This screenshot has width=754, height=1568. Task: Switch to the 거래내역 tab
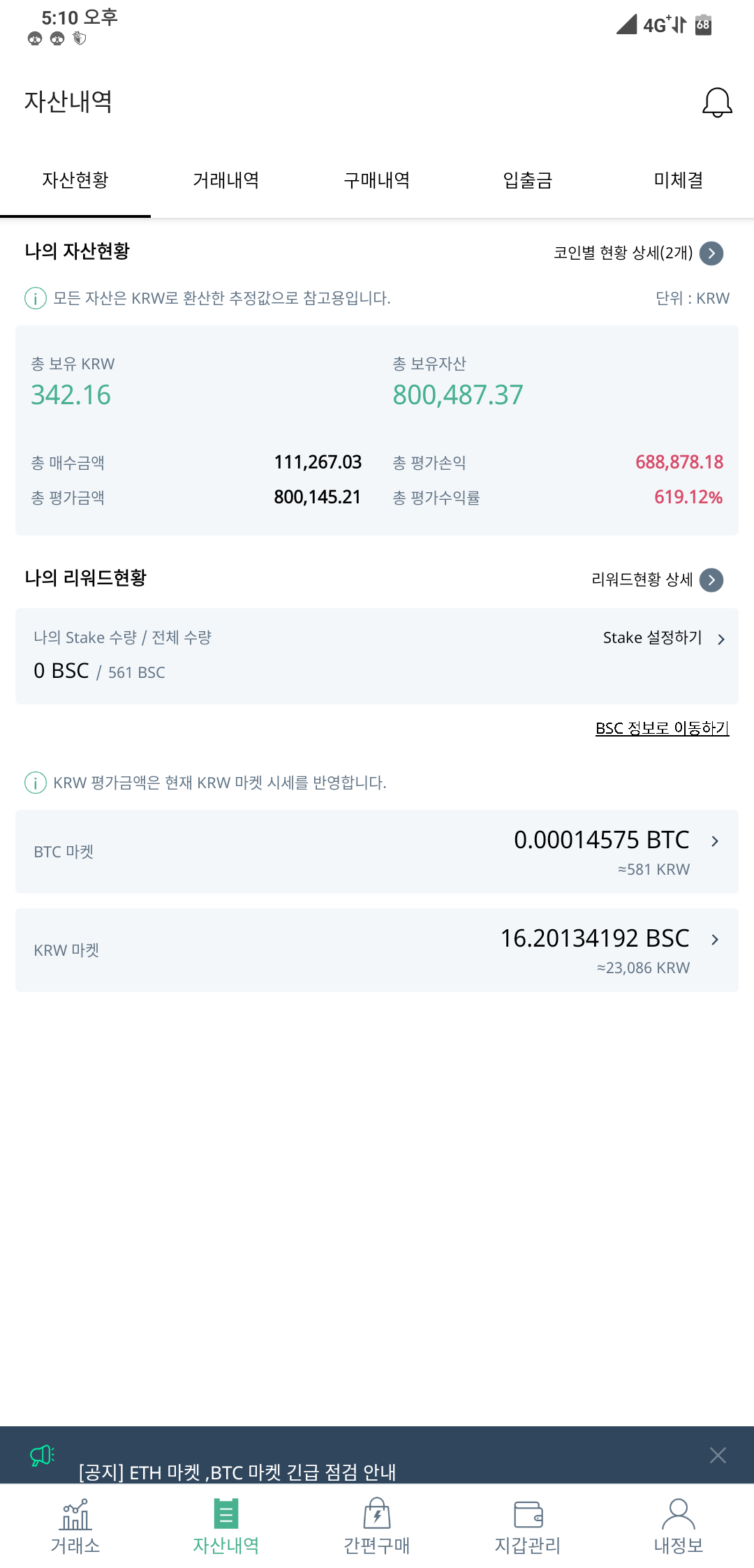(x=226, y=180)
